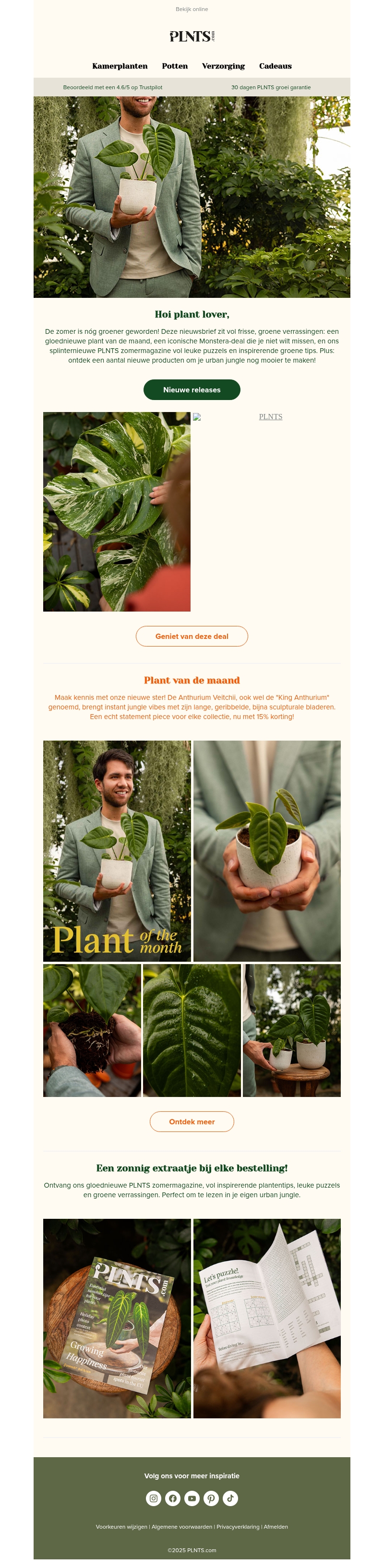Open the Verzorging menu link
The height and width of the screenshot is (1568, 384).
point(223,66)
